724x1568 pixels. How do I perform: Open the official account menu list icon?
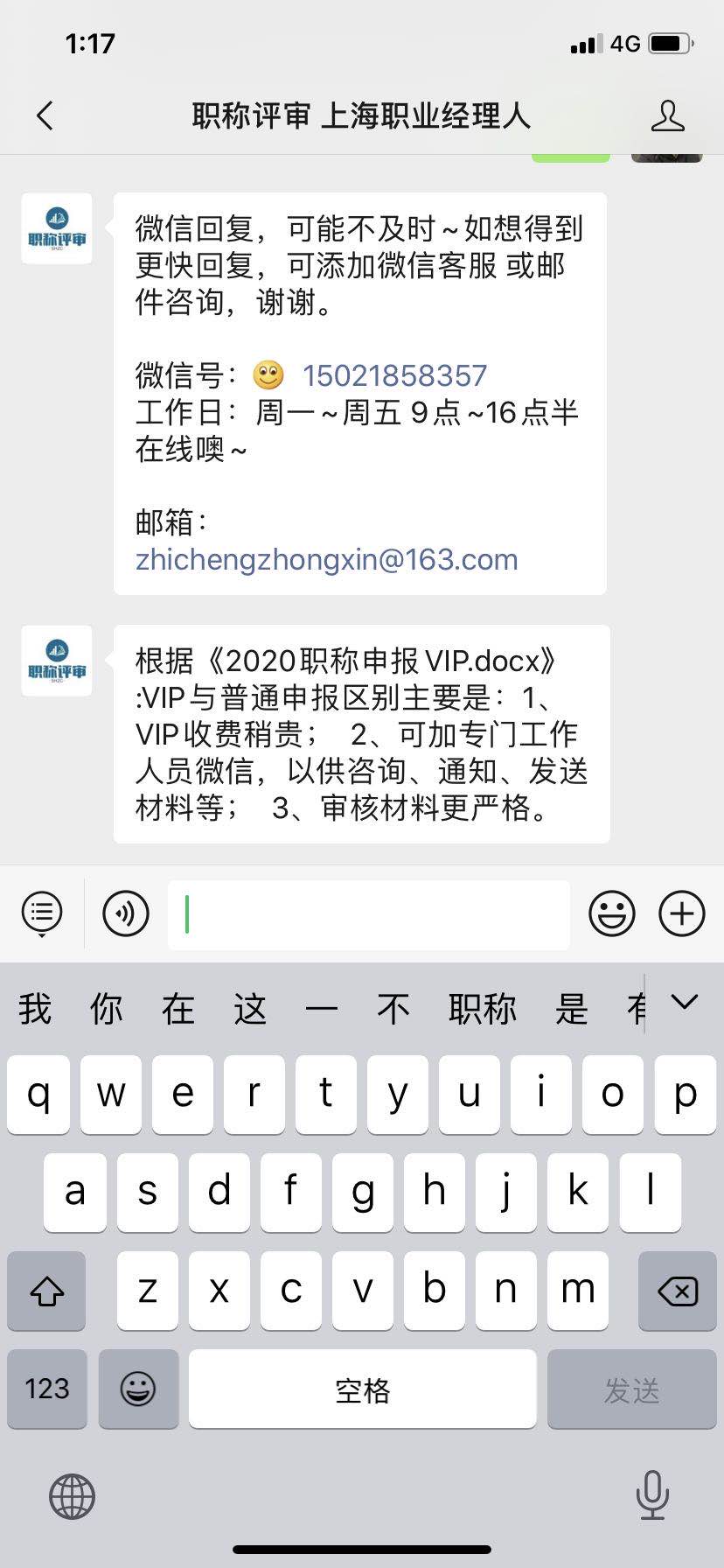[x=41, y=913]
